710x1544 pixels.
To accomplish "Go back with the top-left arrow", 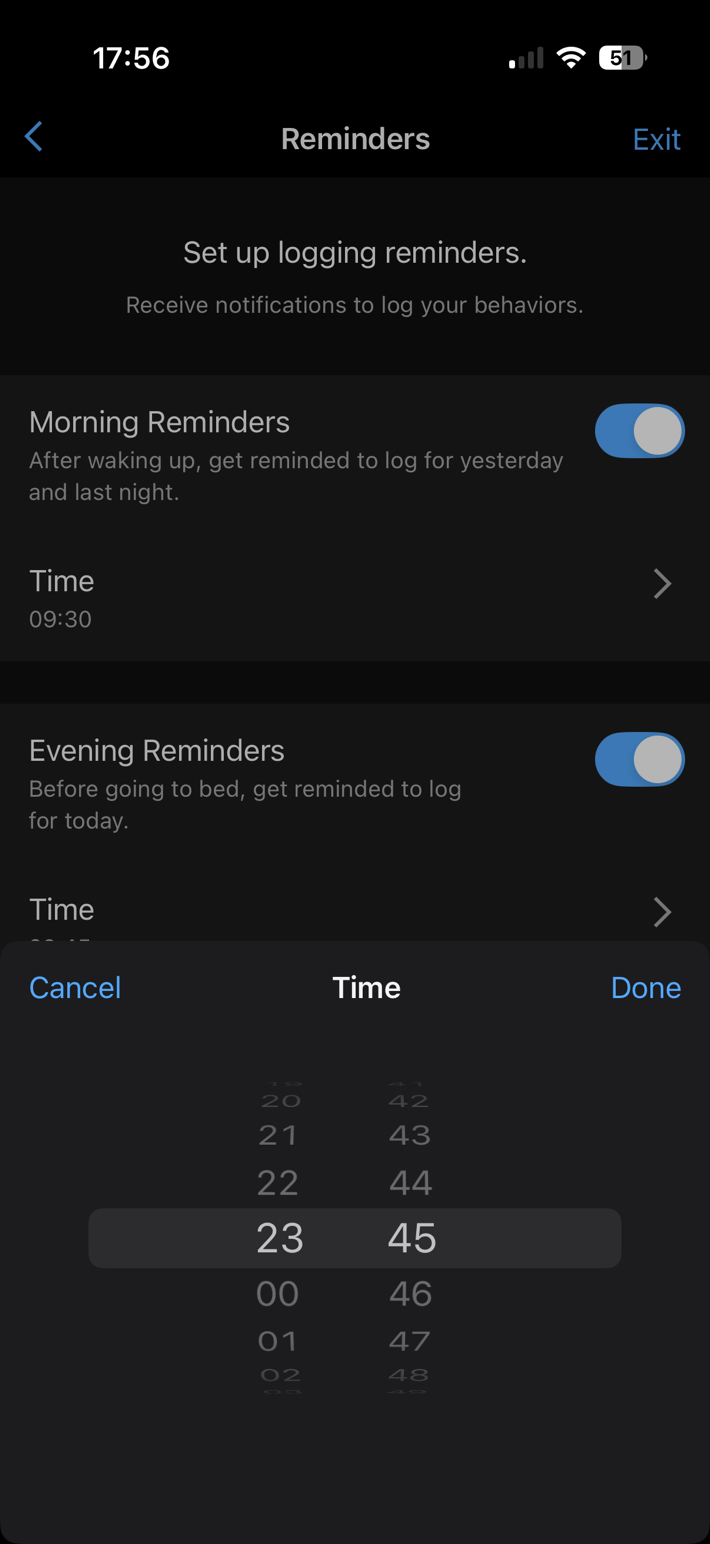I will [34, 137].
